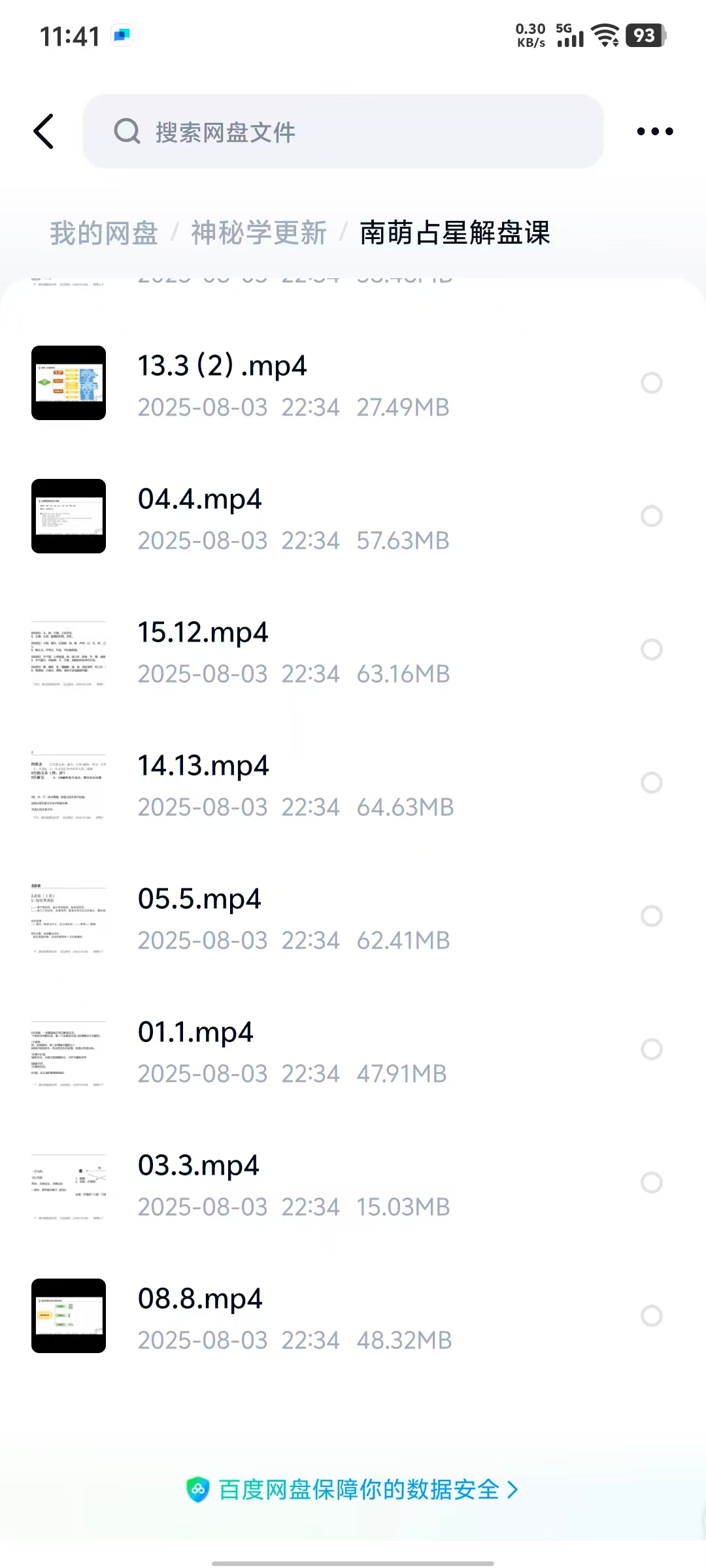This screenshot has height=1568, width=706.
Task: Select the file 01.1.mp4
Action: 651,1050
